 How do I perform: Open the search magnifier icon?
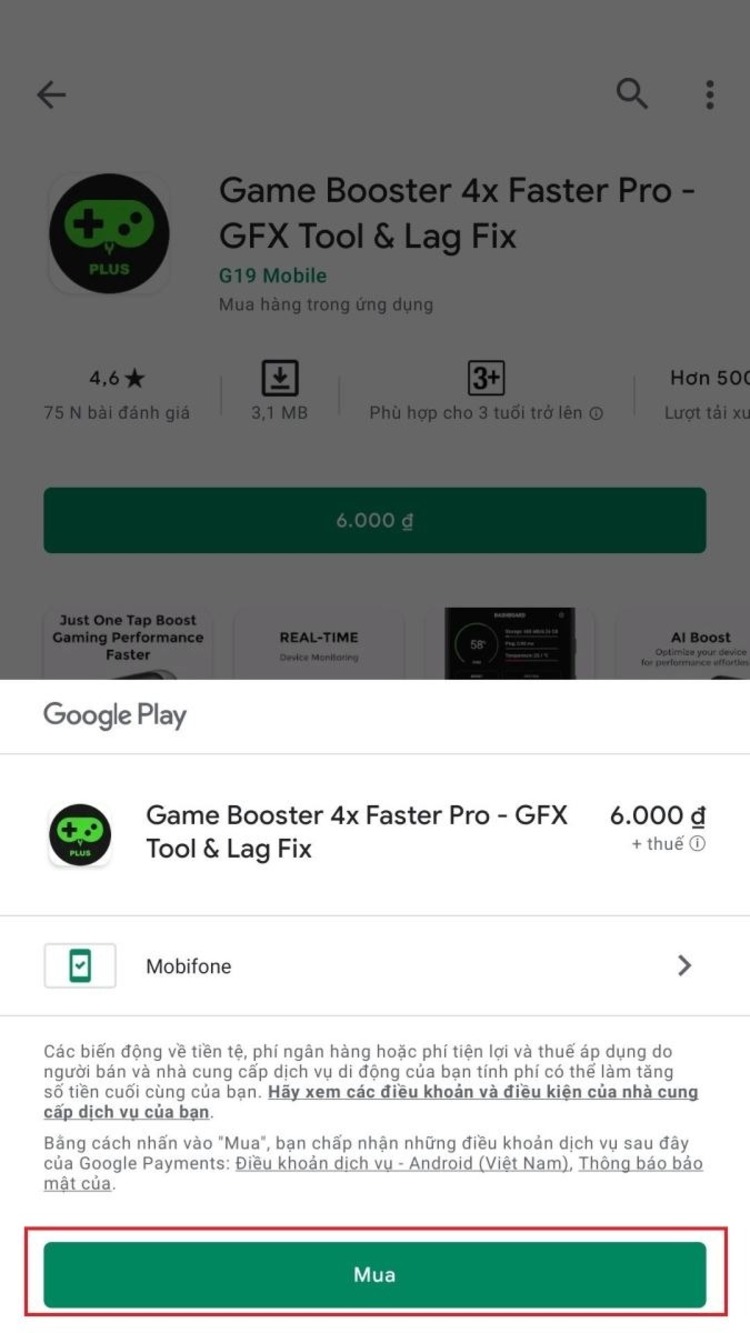(631, 95)
